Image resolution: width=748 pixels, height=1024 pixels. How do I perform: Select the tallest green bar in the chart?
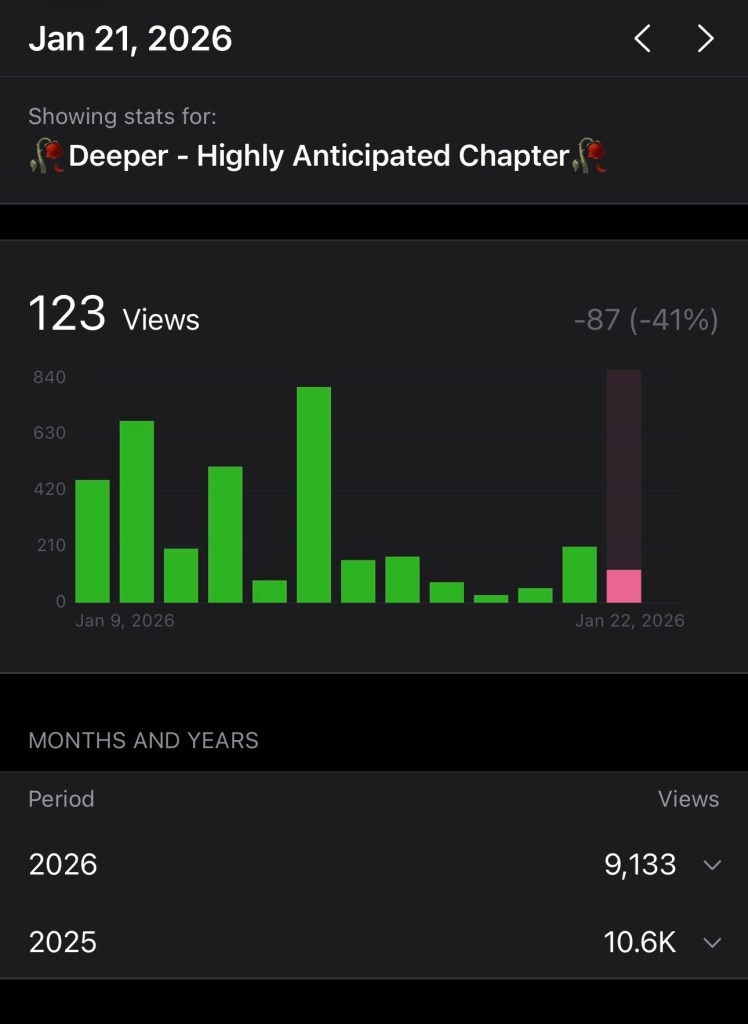(x=314, y=494)
